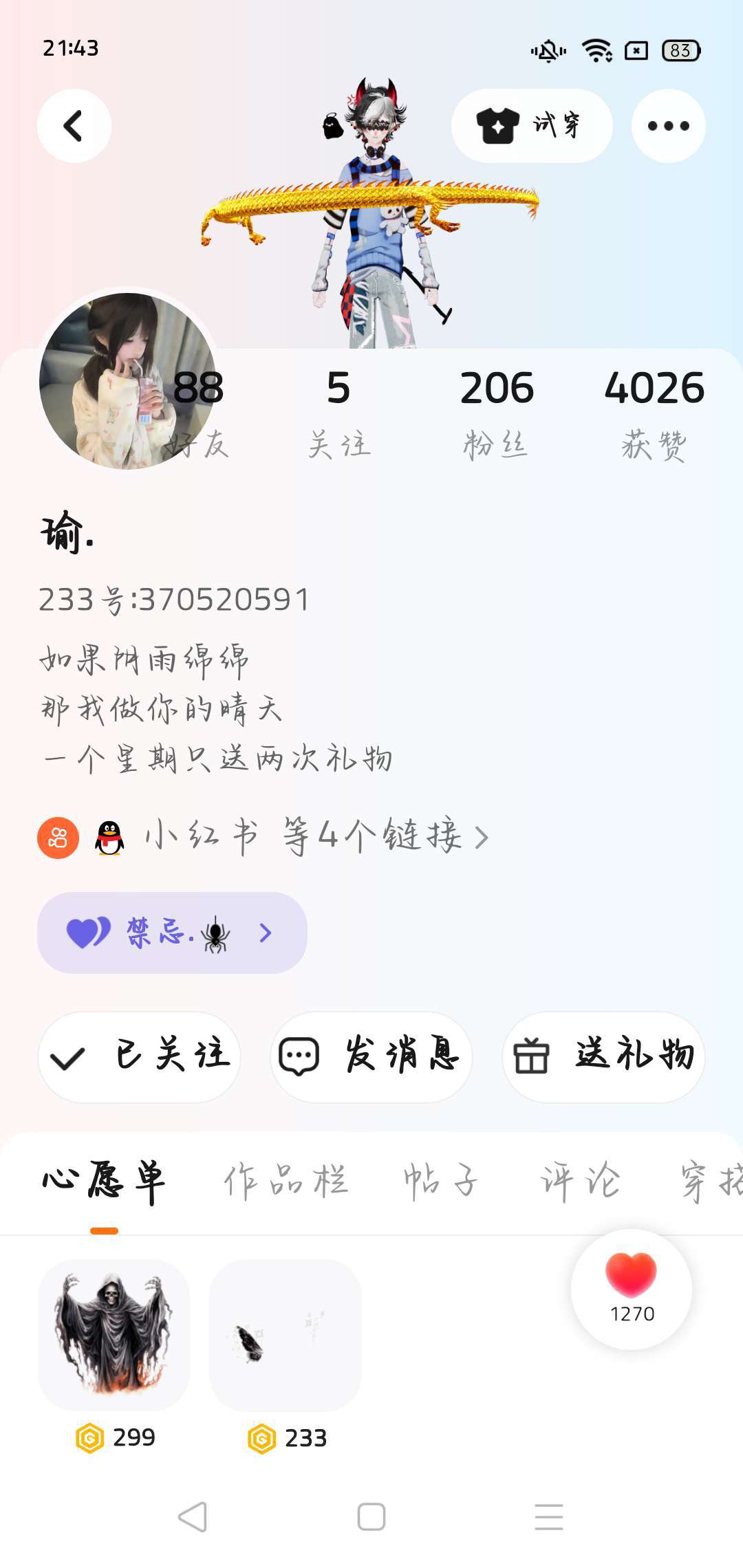View the 粉丝 followers list
This screenshot has width=743, height=1568.
[496, 411]
